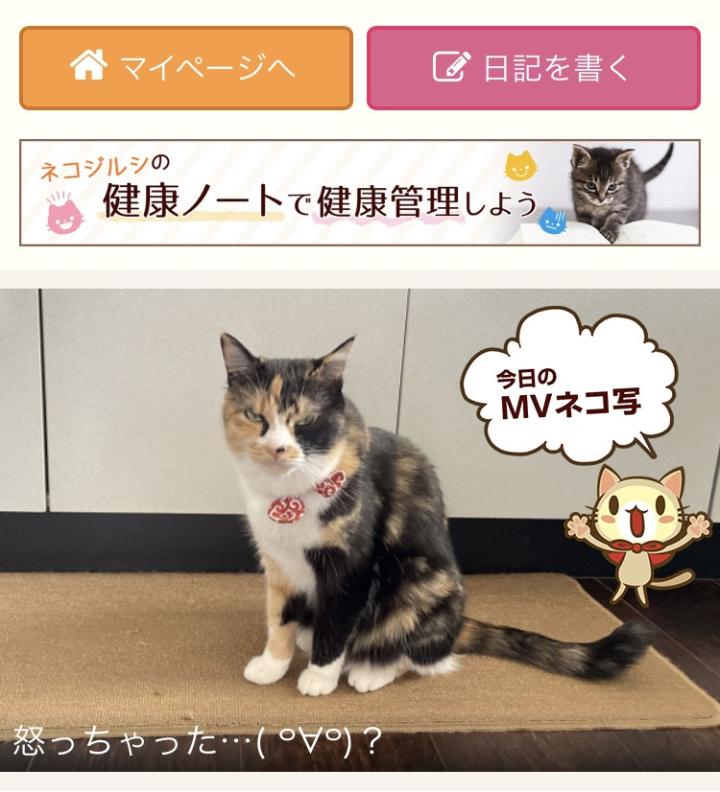Screen dimensions: 720x792
Task: Open the 健康ノート banner
Action: [359, 193]
